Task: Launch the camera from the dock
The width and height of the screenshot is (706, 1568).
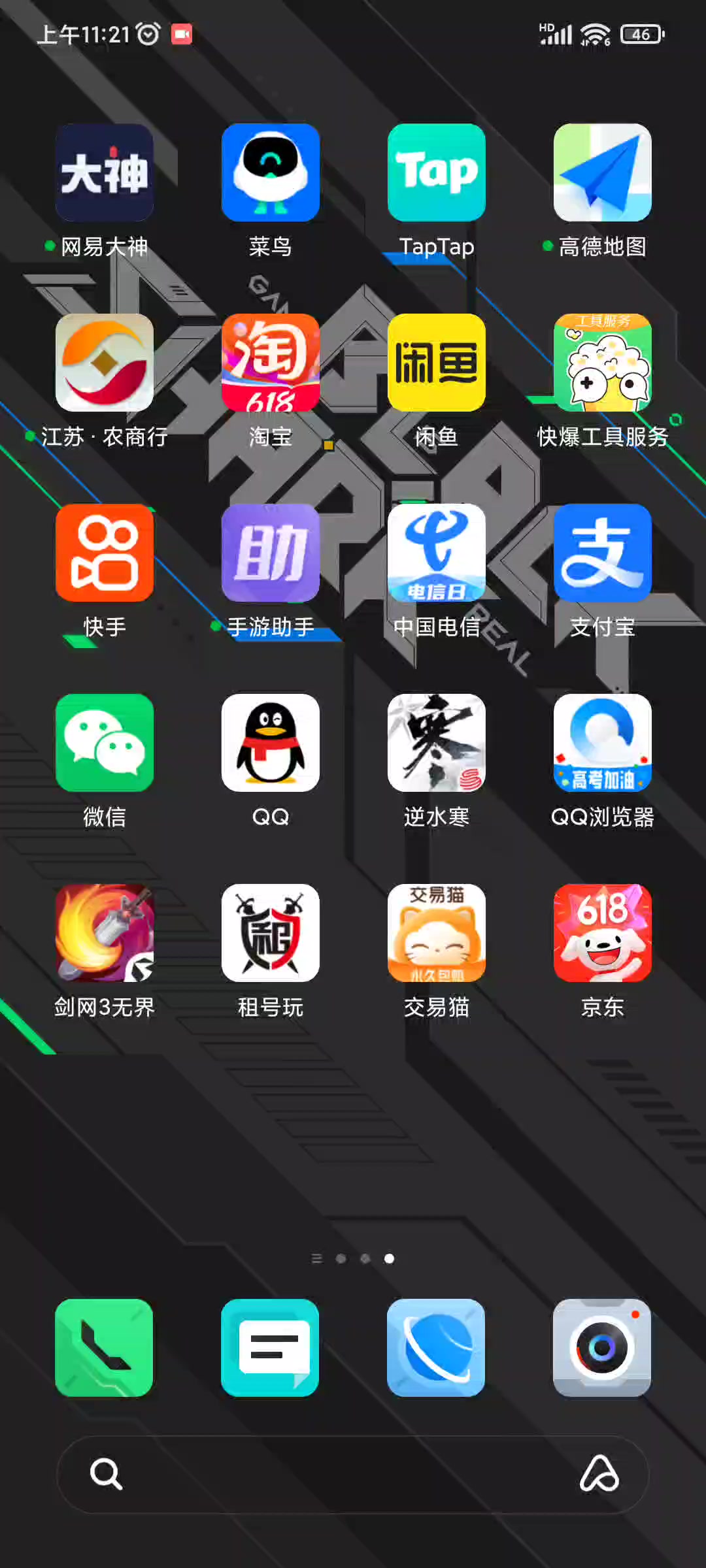Action: point(603,1348)
